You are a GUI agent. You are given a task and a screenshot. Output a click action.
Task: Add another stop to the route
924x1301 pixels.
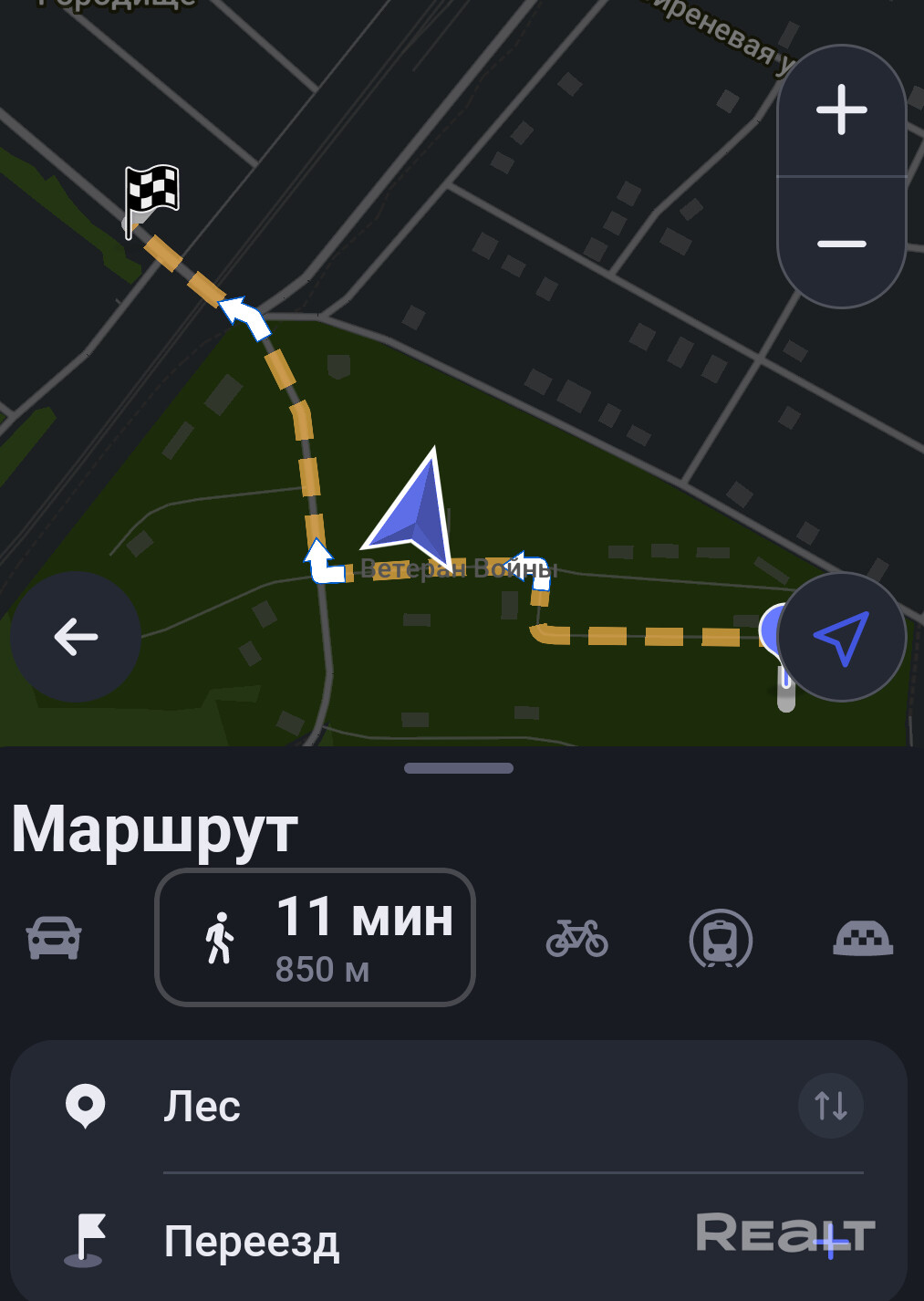830,1242
